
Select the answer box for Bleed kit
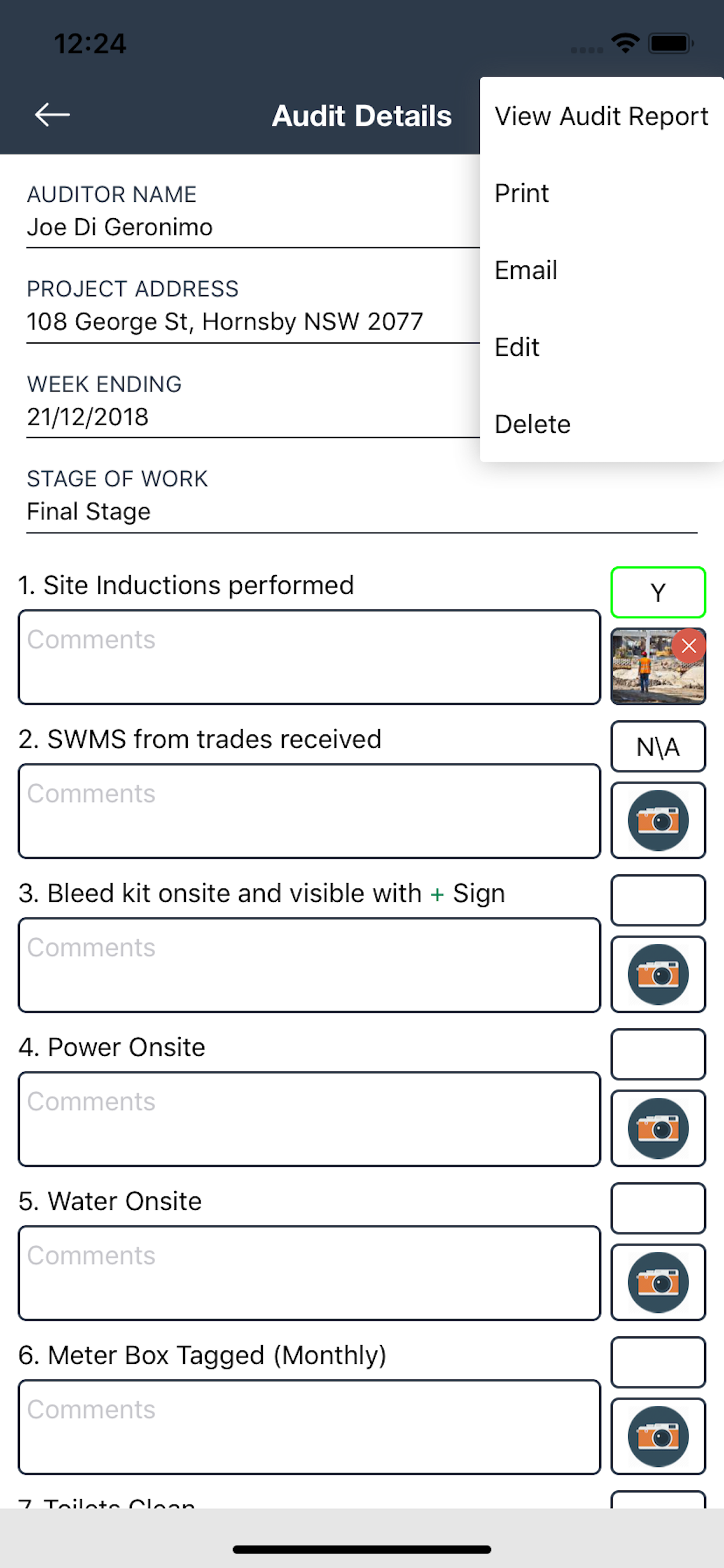[x=658, y=900]
